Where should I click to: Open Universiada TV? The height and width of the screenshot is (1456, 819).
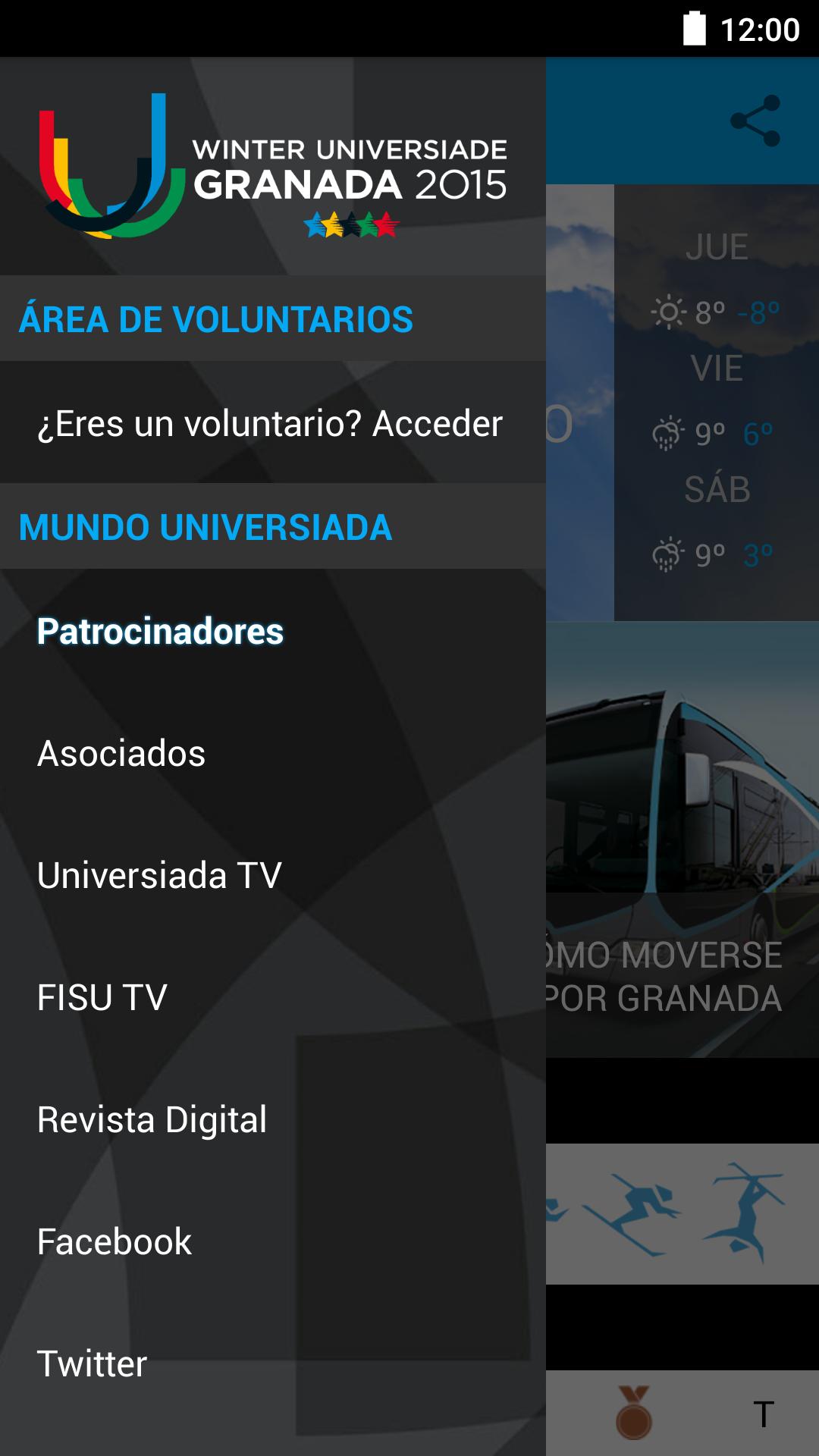(x=160, y=875)
